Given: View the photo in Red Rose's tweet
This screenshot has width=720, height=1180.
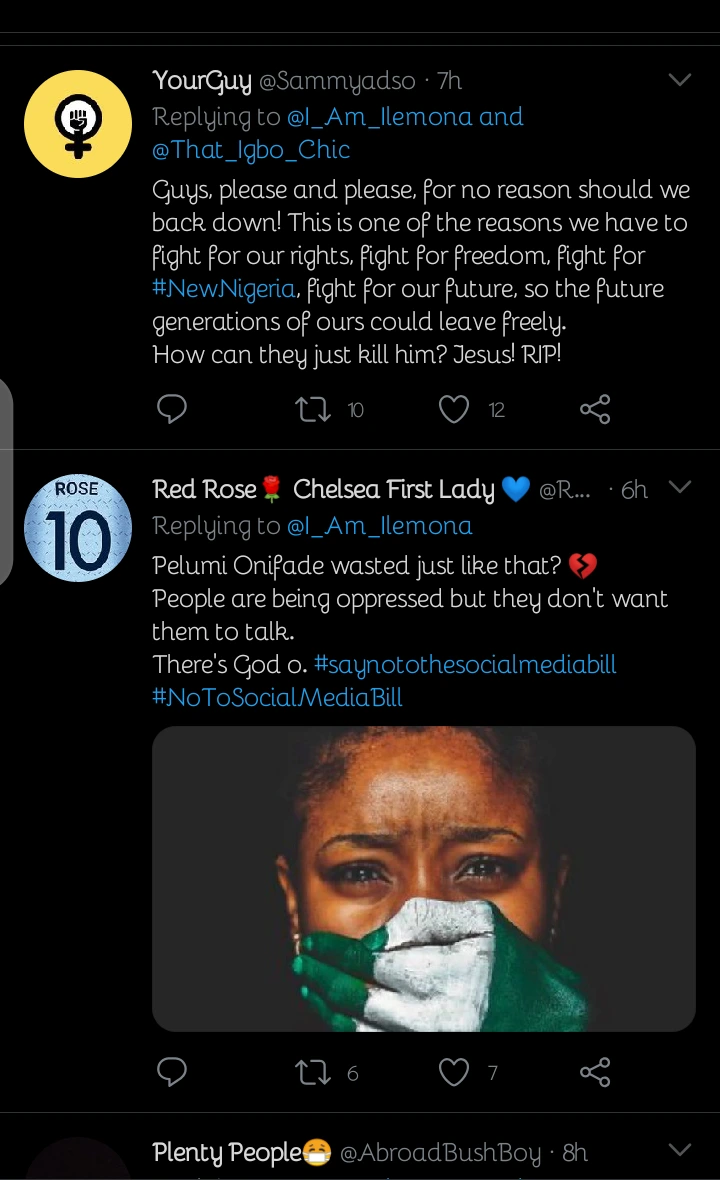Looking at the screenshot, I should (423, 878).
